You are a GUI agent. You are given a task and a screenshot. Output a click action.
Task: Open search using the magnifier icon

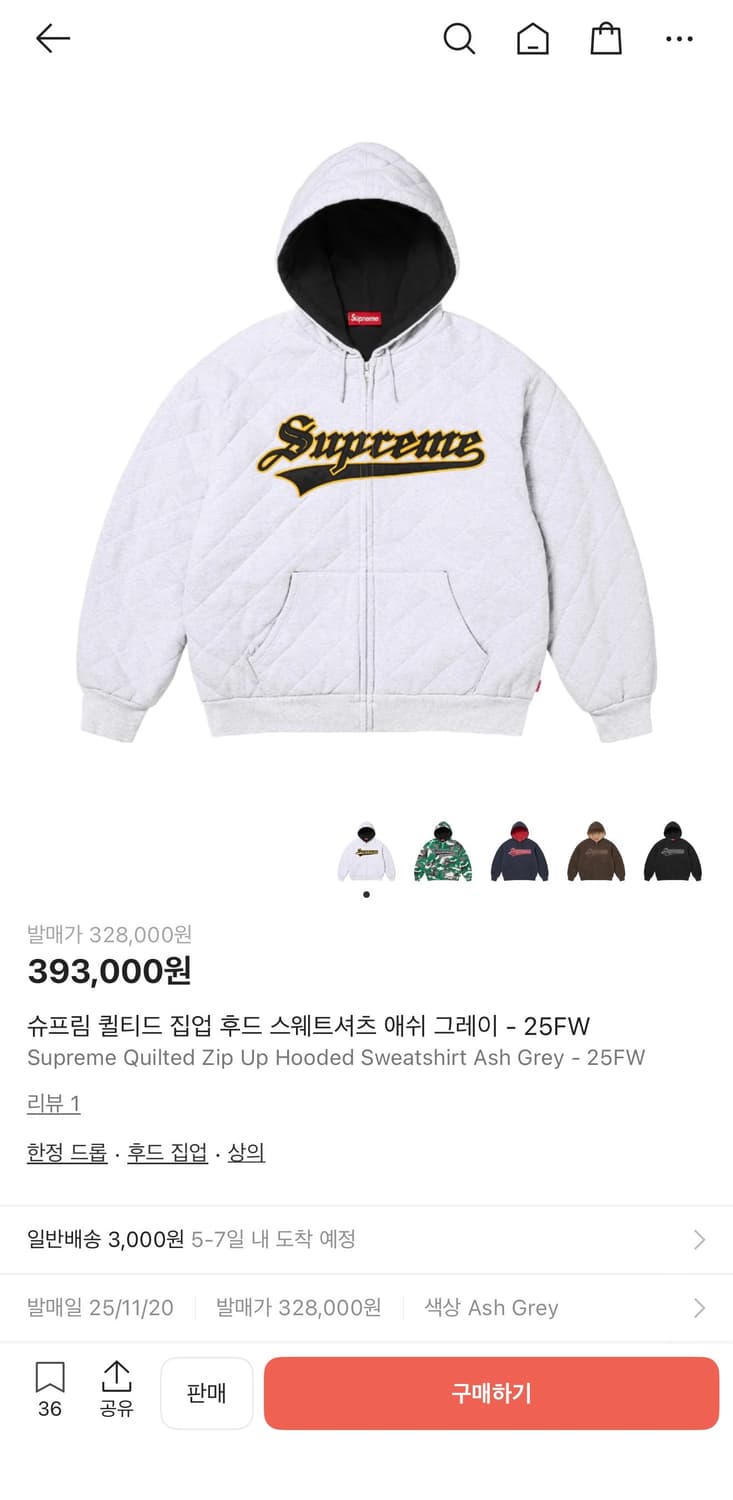point(460,39)
